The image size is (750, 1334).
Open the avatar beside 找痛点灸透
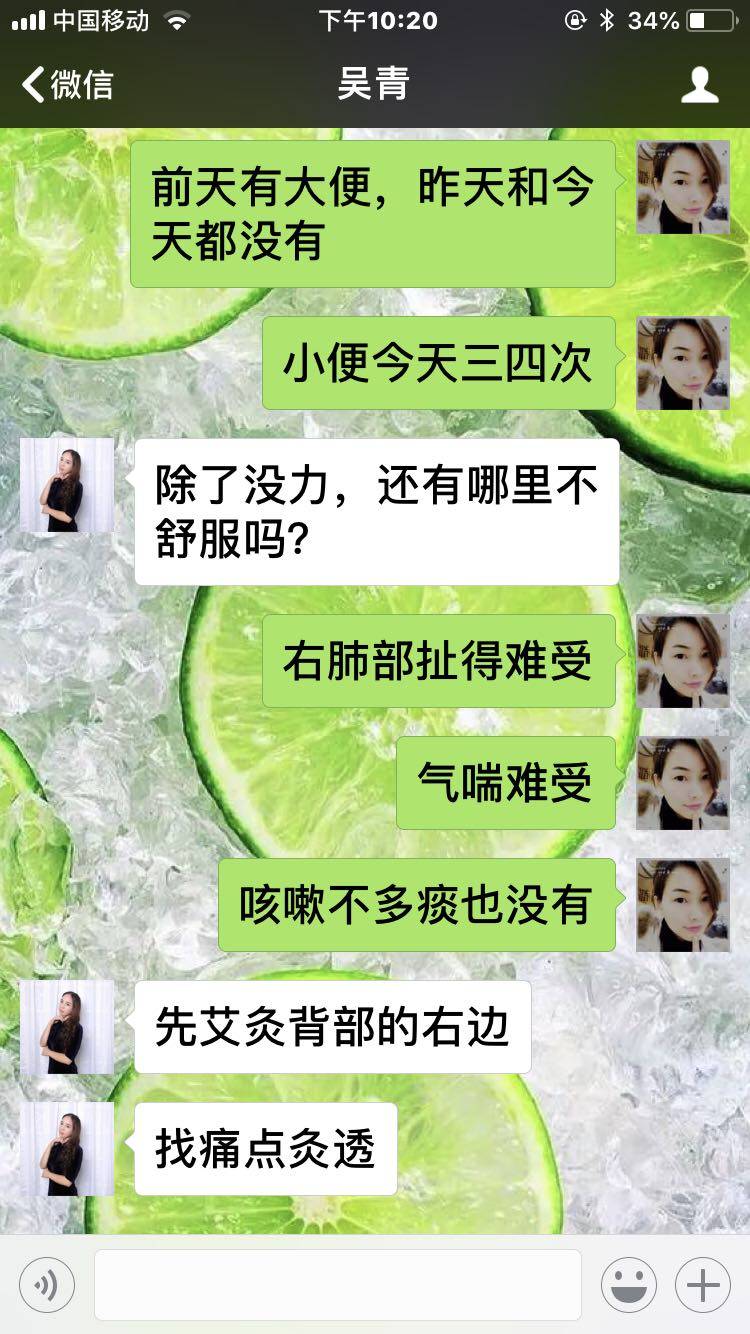pos(67,1148)
